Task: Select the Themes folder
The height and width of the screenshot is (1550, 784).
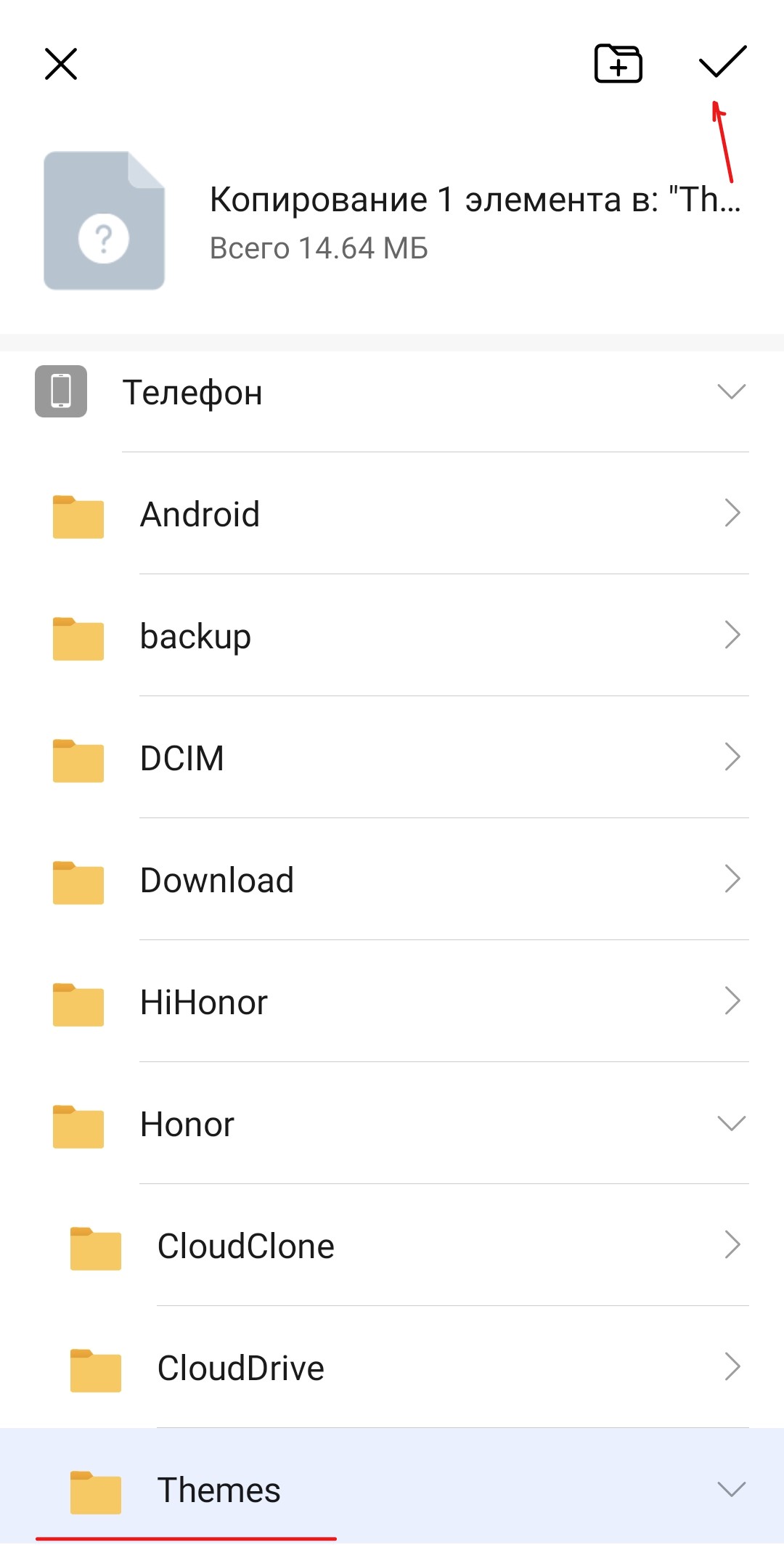Action: tap(219, 1490)
